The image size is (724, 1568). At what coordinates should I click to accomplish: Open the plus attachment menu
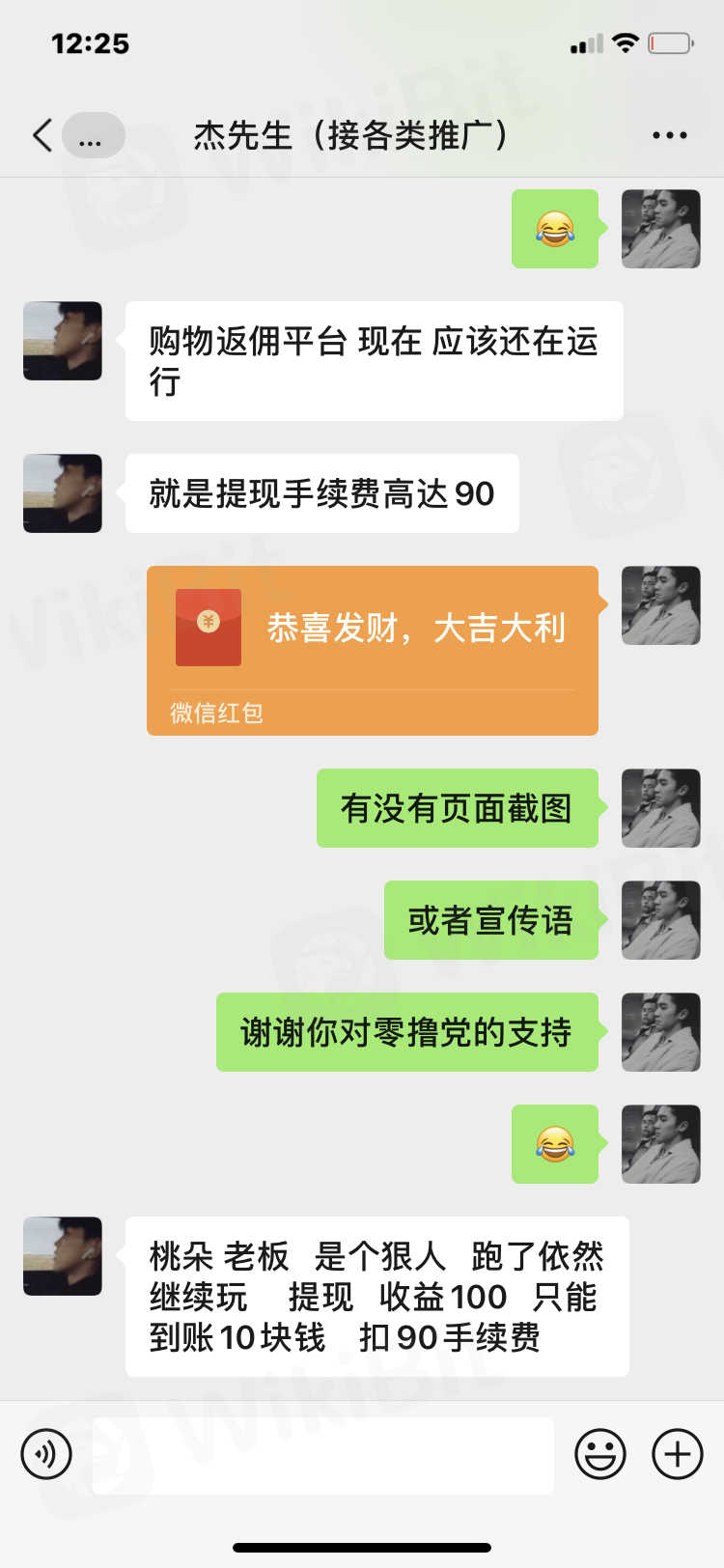(678, 1454)
